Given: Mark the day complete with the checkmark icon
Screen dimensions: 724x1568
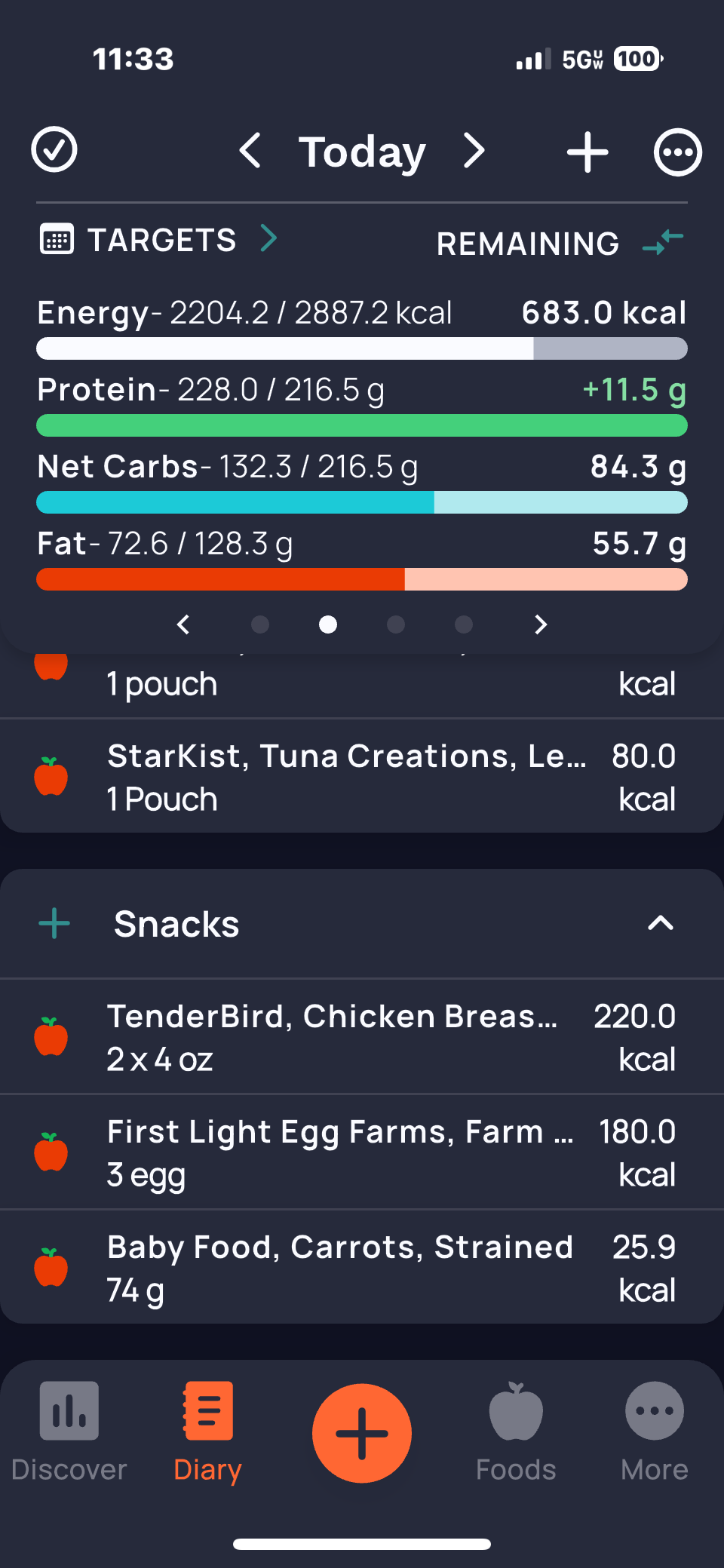Looking at the screenshot, I should [x=54, y=150].
